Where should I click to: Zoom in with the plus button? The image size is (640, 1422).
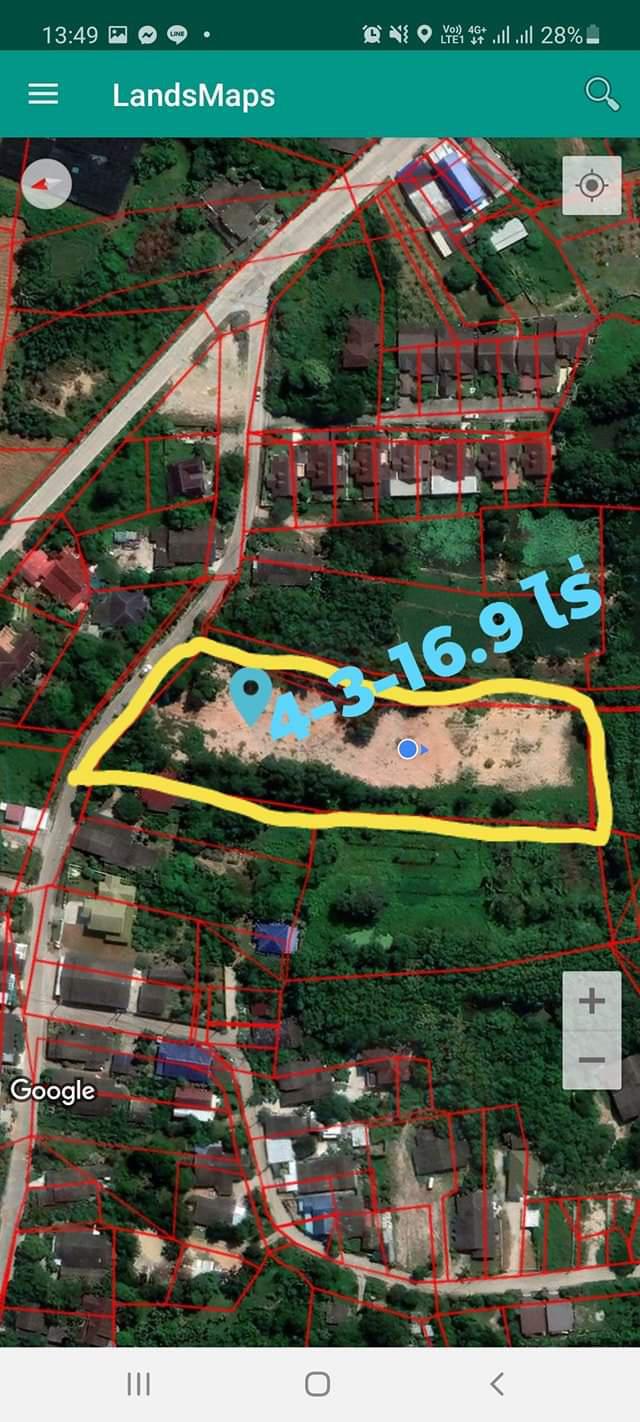[x=592, y=1001]
